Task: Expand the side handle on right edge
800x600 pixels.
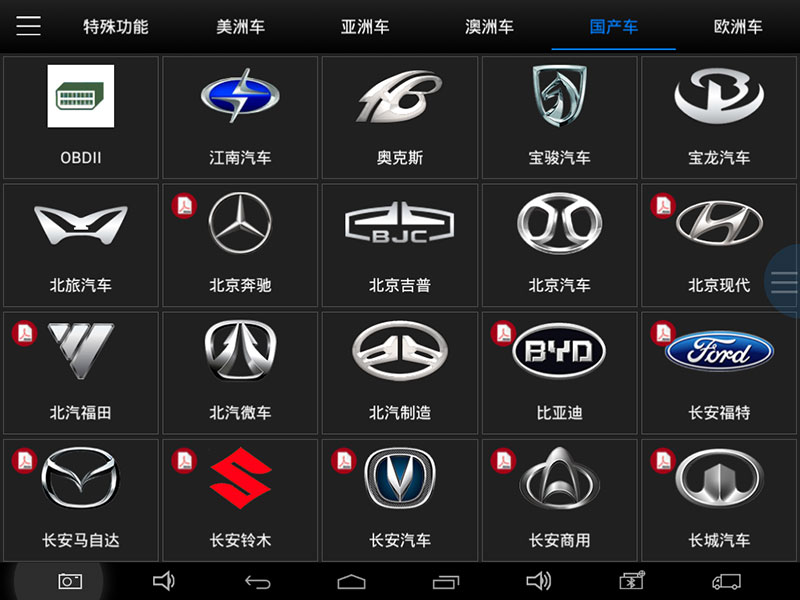Action: (x=784, y=282)
